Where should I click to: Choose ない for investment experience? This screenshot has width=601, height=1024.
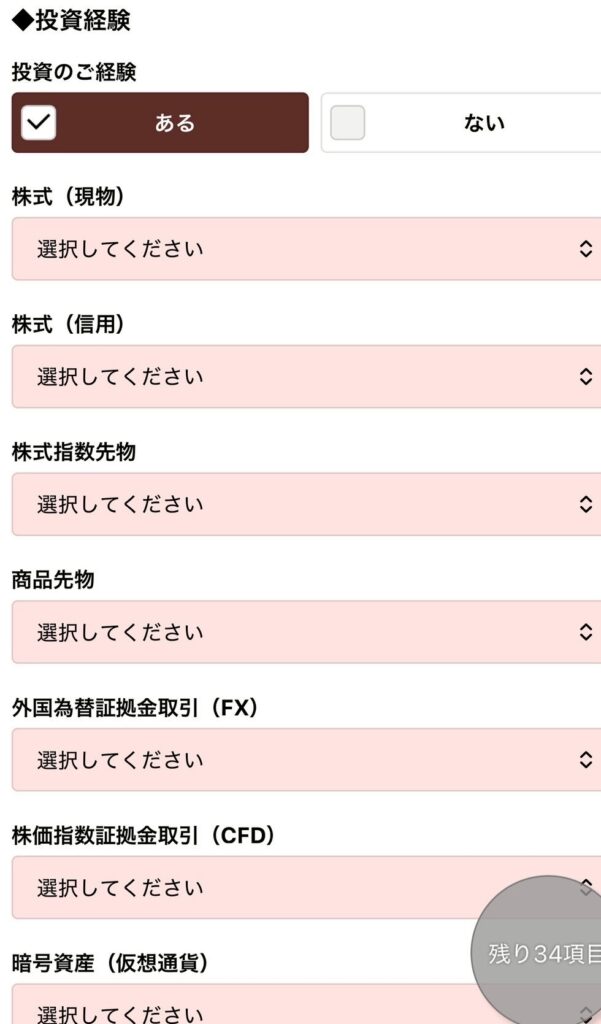460,123
